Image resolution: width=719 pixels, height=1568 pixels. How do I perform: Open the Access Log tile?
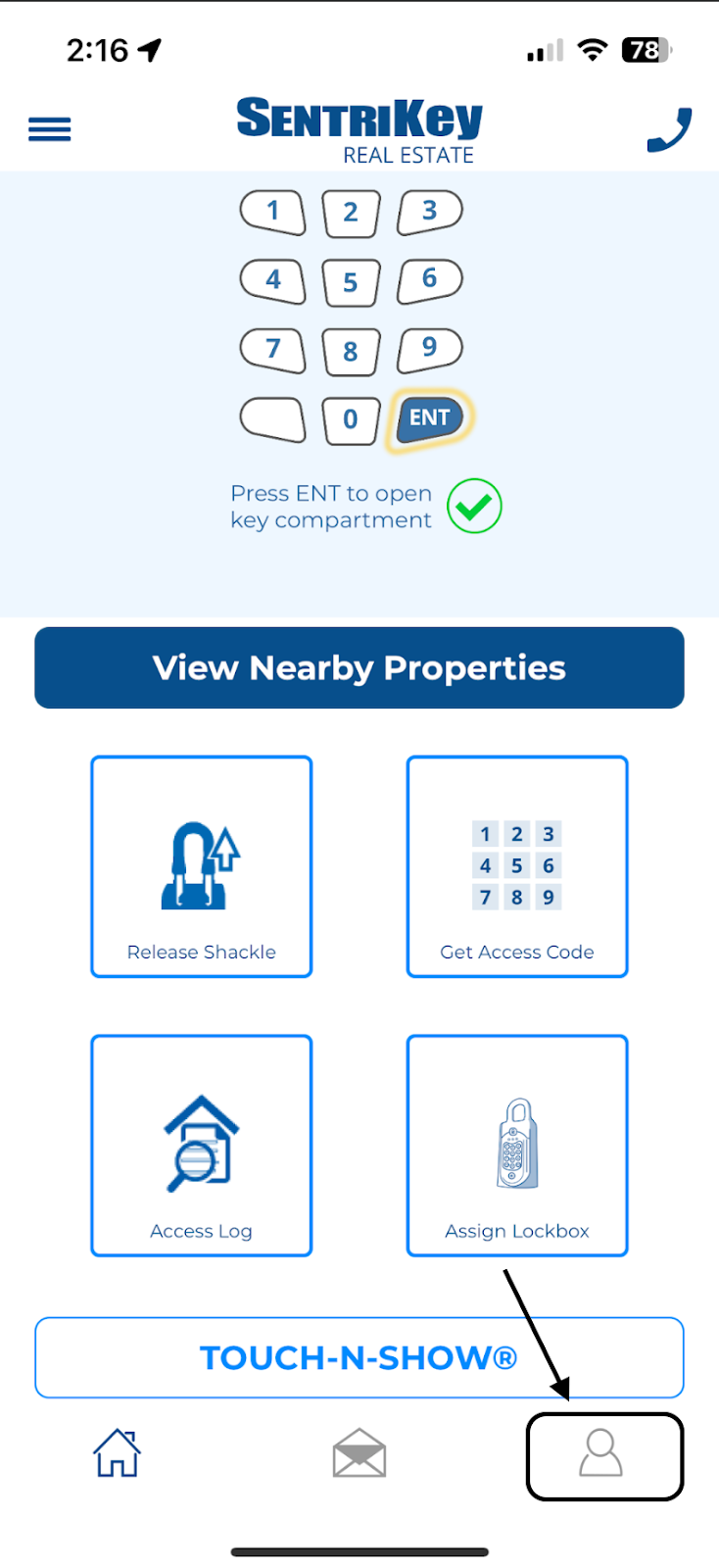(x=202, y=1146)
